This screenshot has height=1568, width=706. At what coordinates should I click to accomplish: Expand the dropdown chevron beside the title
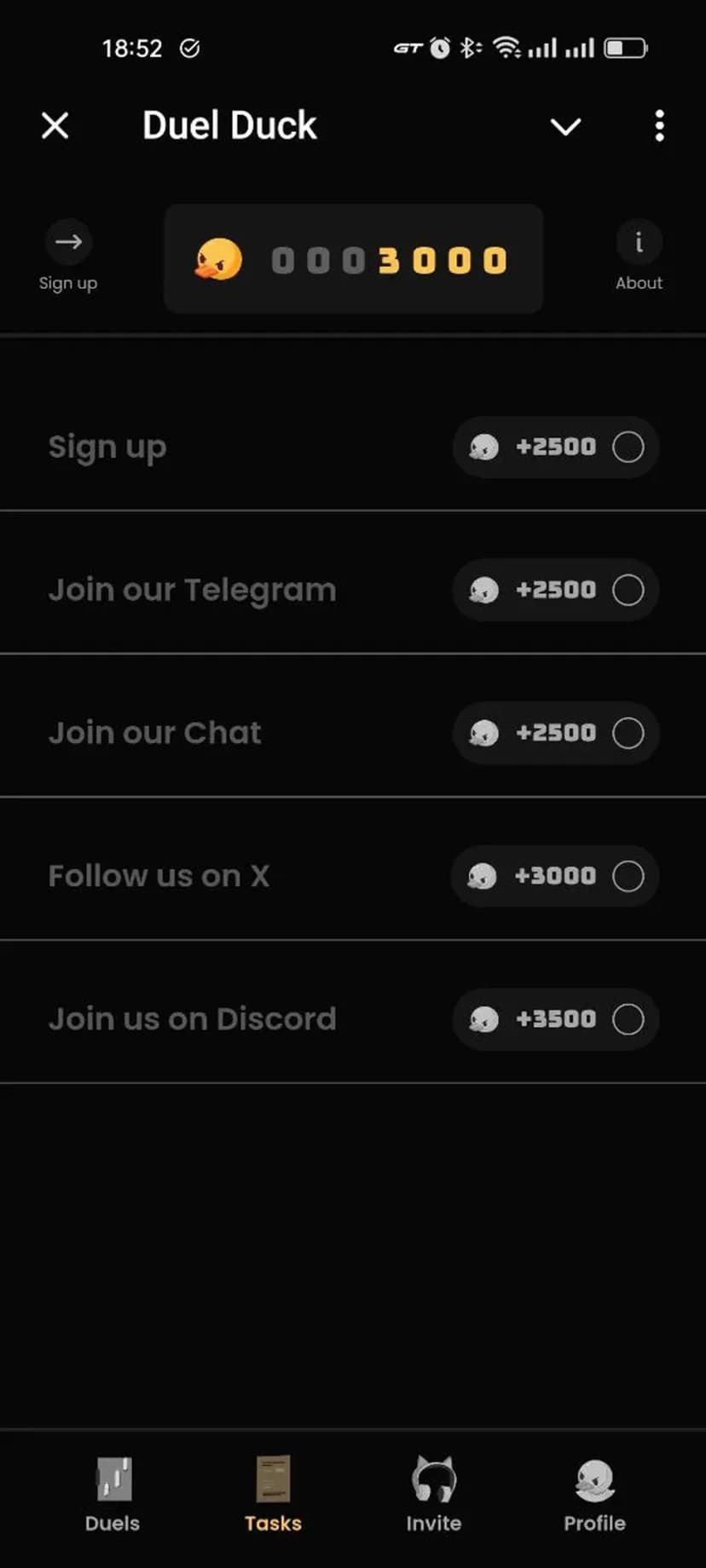tap(565, 127)
